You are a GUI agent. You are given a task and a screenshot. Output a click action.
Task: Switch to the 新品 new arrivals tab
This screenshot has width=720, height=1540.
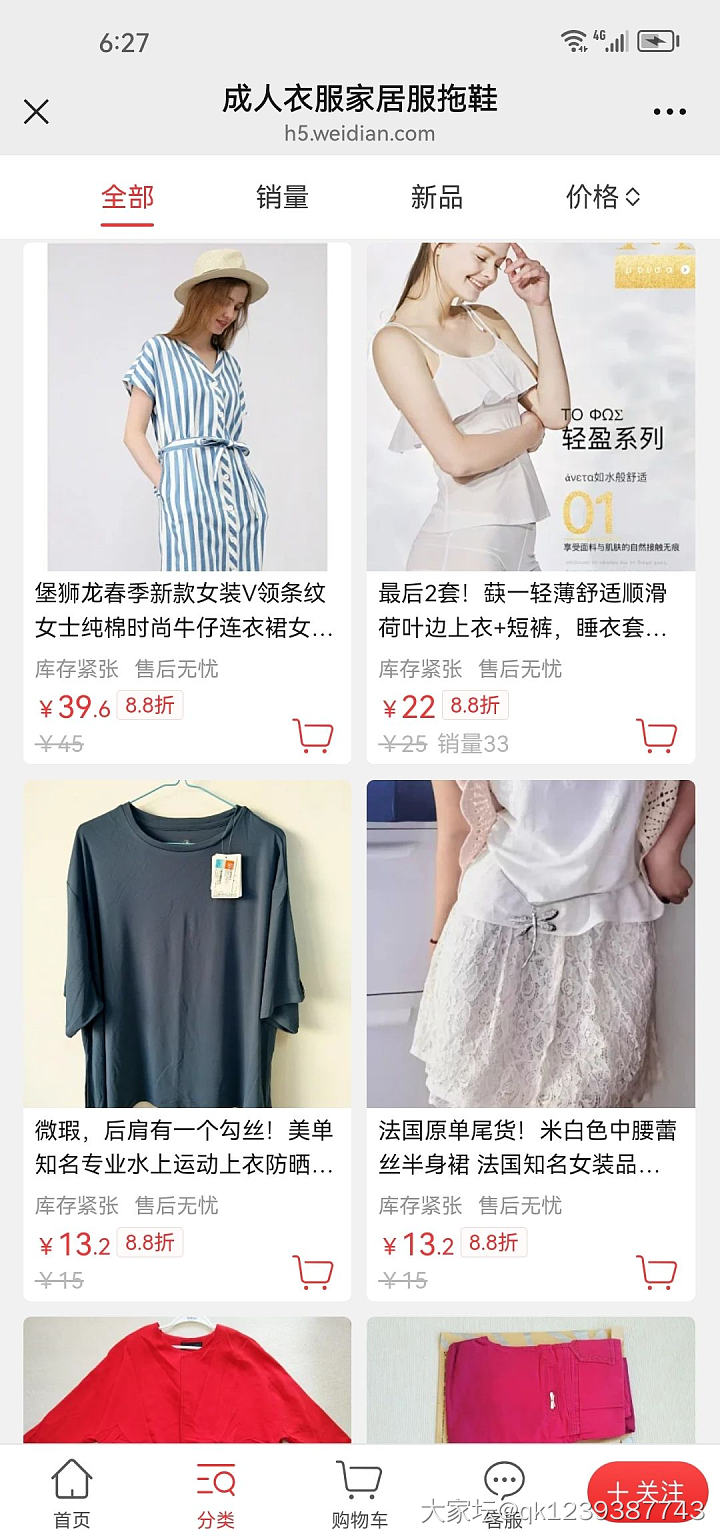(436, 197)
